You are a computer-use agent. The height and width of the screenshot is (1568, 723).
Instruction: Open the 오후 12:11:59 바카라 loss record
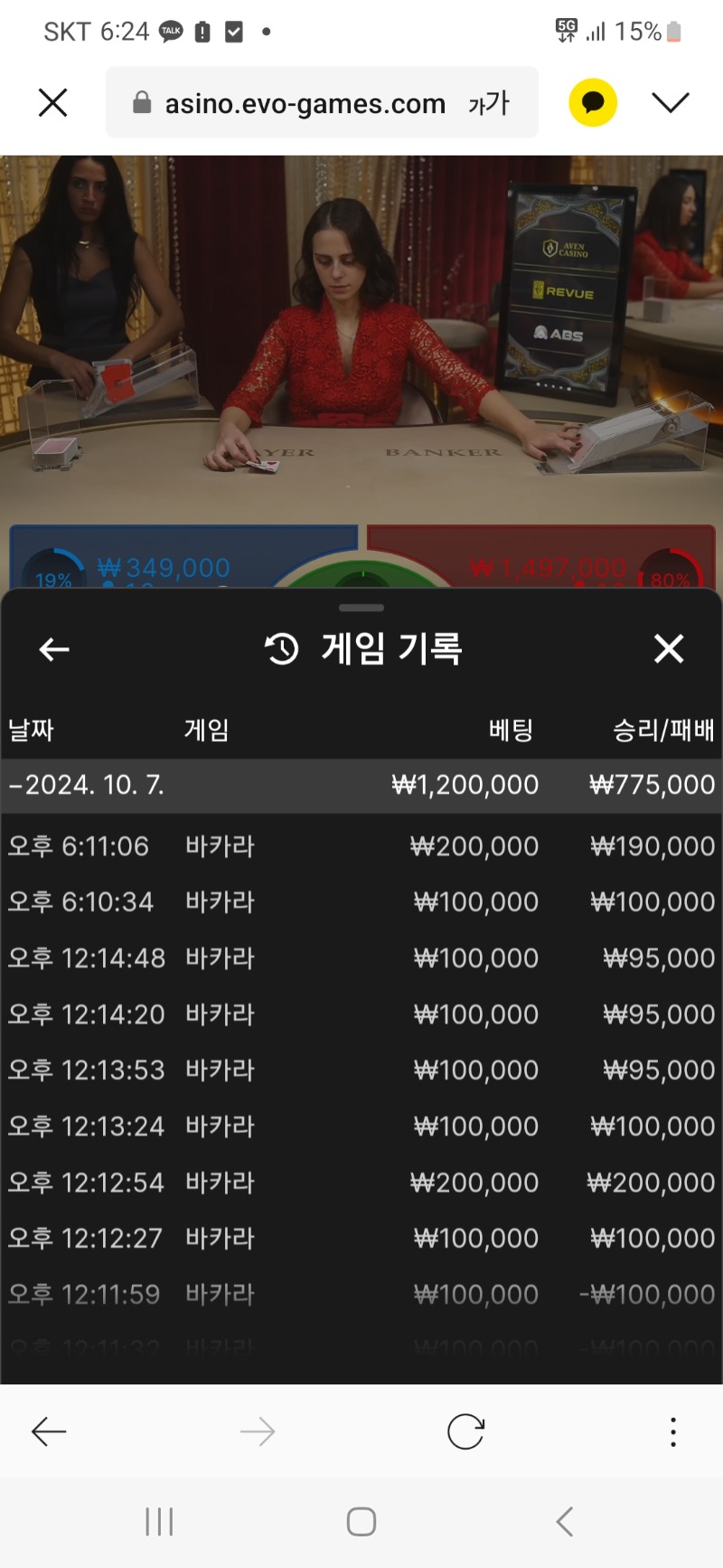click(361, 1294)
